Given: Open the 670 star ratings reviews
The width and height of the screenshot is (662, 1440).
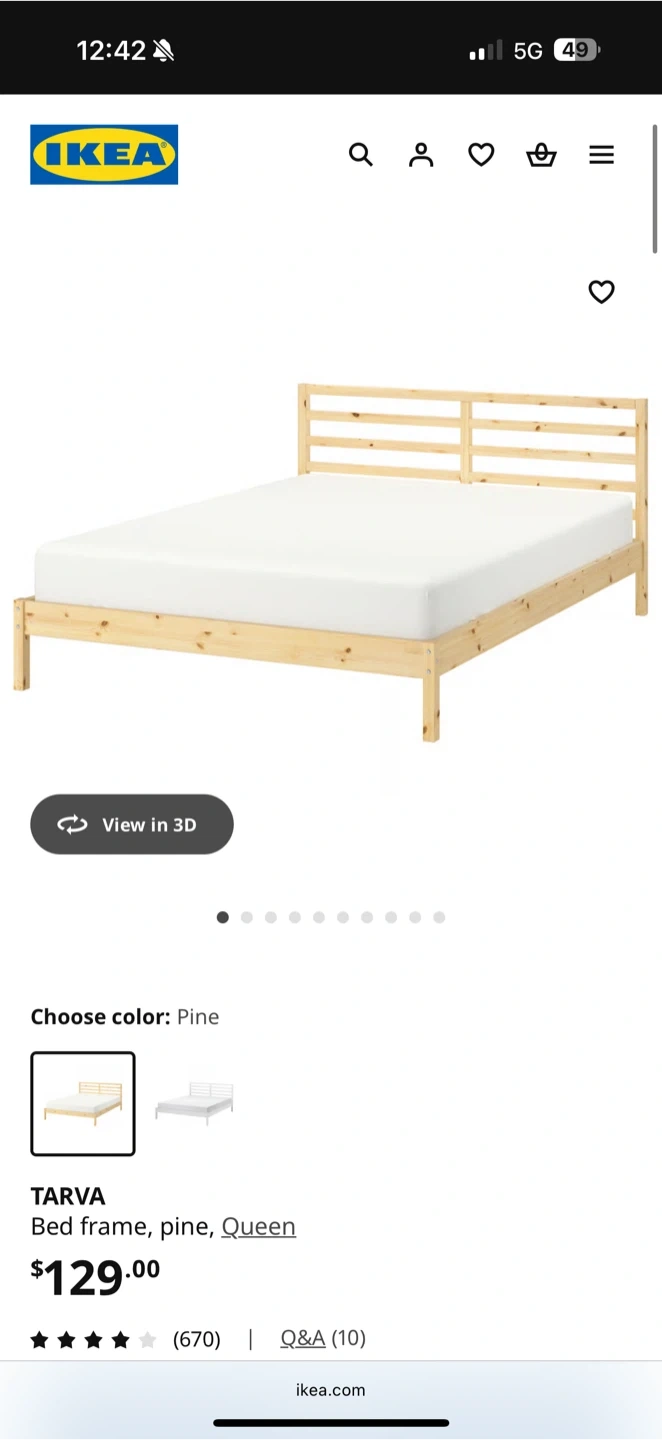Looking at the screenshot, I should point(125,1339).
